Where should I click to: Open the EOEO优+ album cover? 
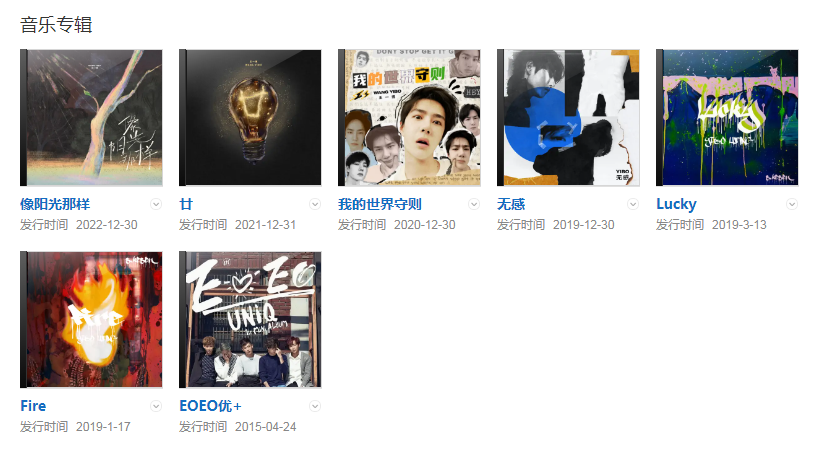coord(250,320)
